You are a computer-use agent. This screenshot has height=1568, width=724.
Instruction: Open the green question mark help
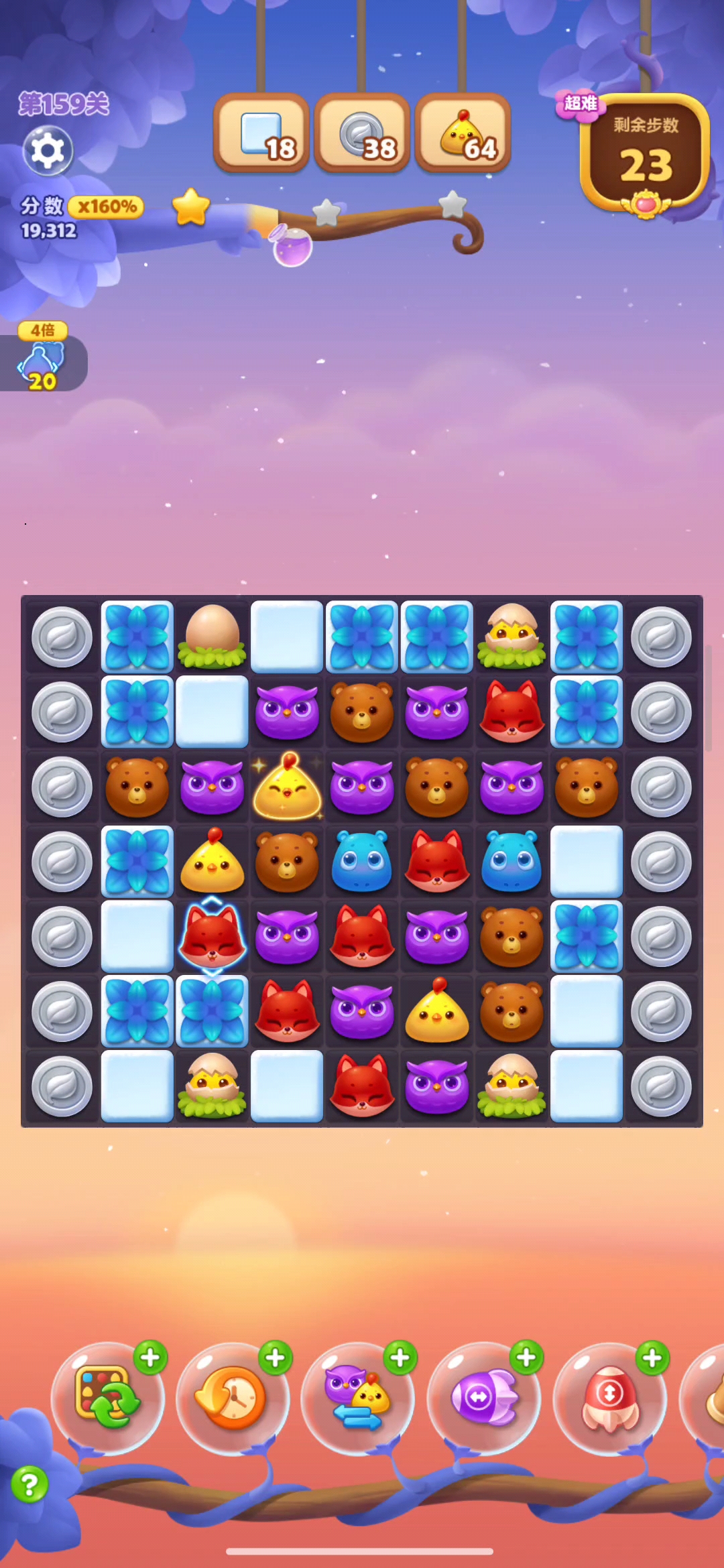tap(29, 1484)
